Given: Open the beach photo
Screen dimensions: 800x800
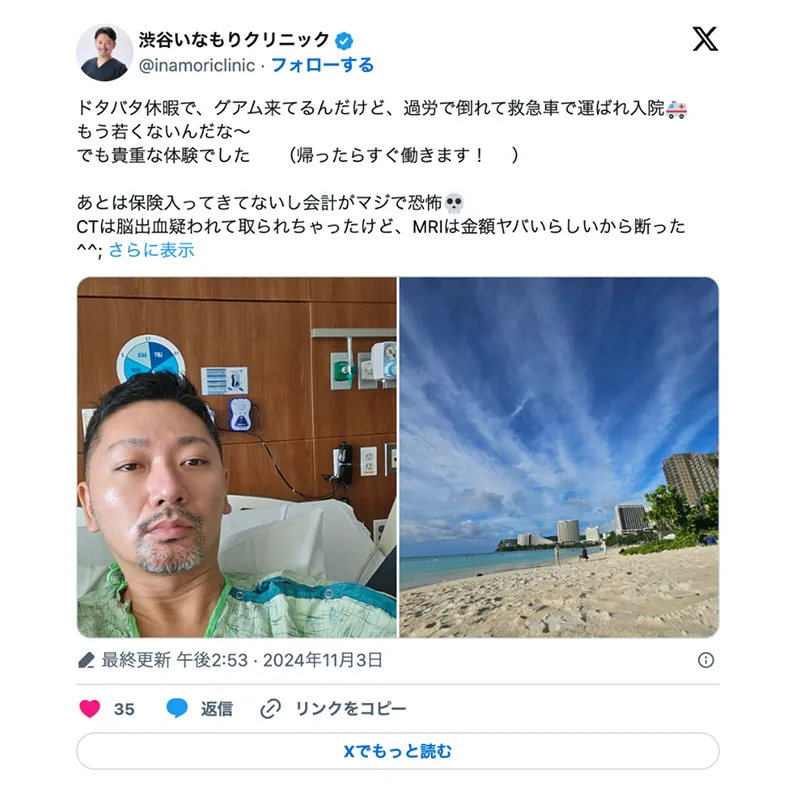Looking at the screenshot, I should tap(559, 457).
